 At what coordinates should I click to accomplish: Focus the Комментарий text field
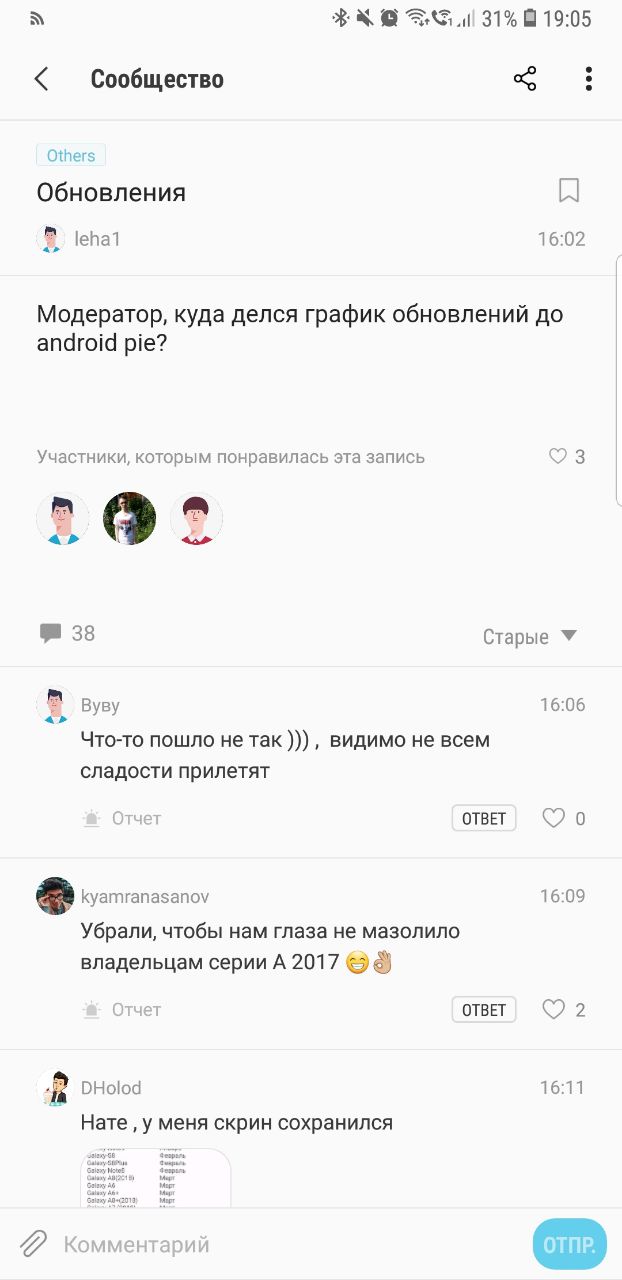(280, 1244)
